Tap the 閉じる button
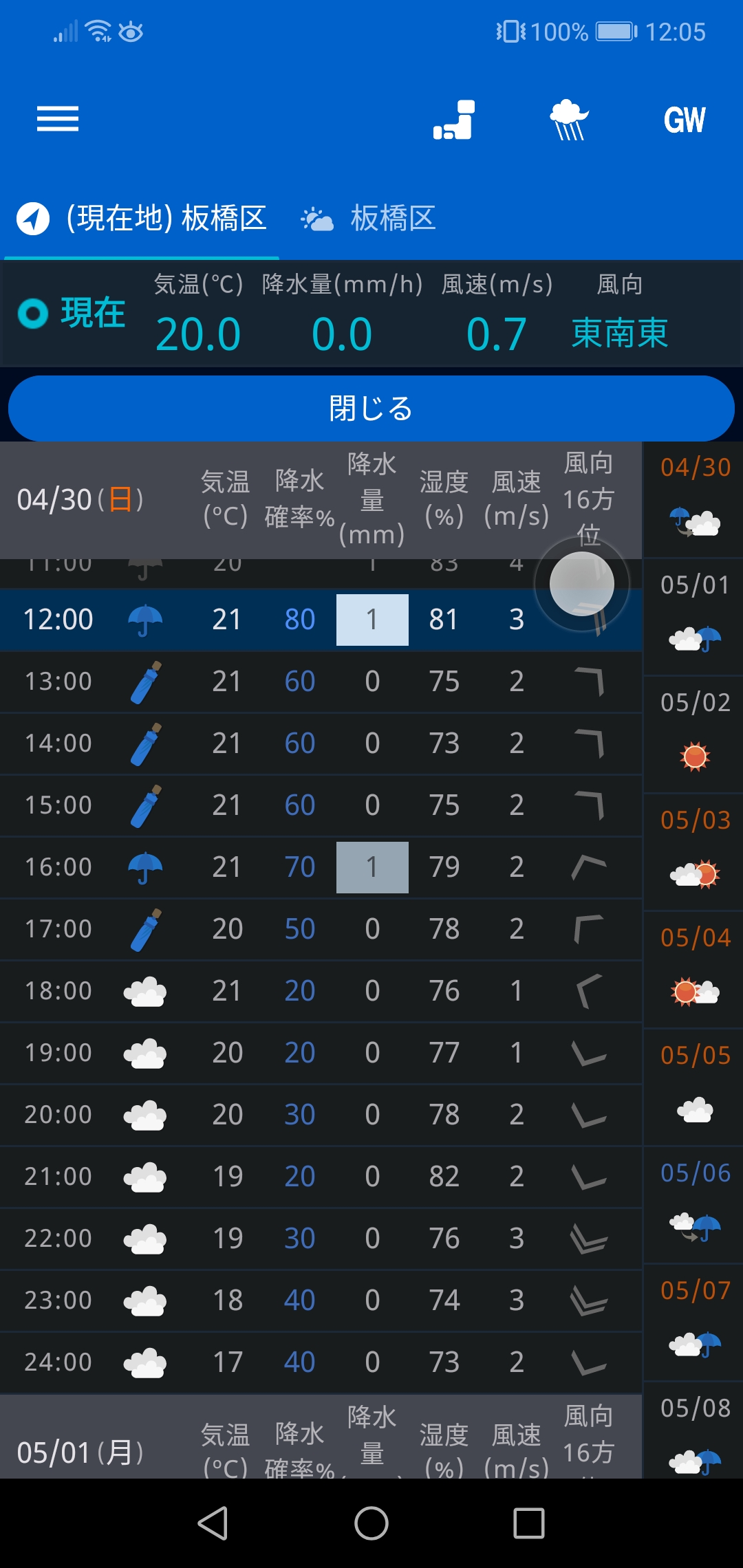 point(371,409)
